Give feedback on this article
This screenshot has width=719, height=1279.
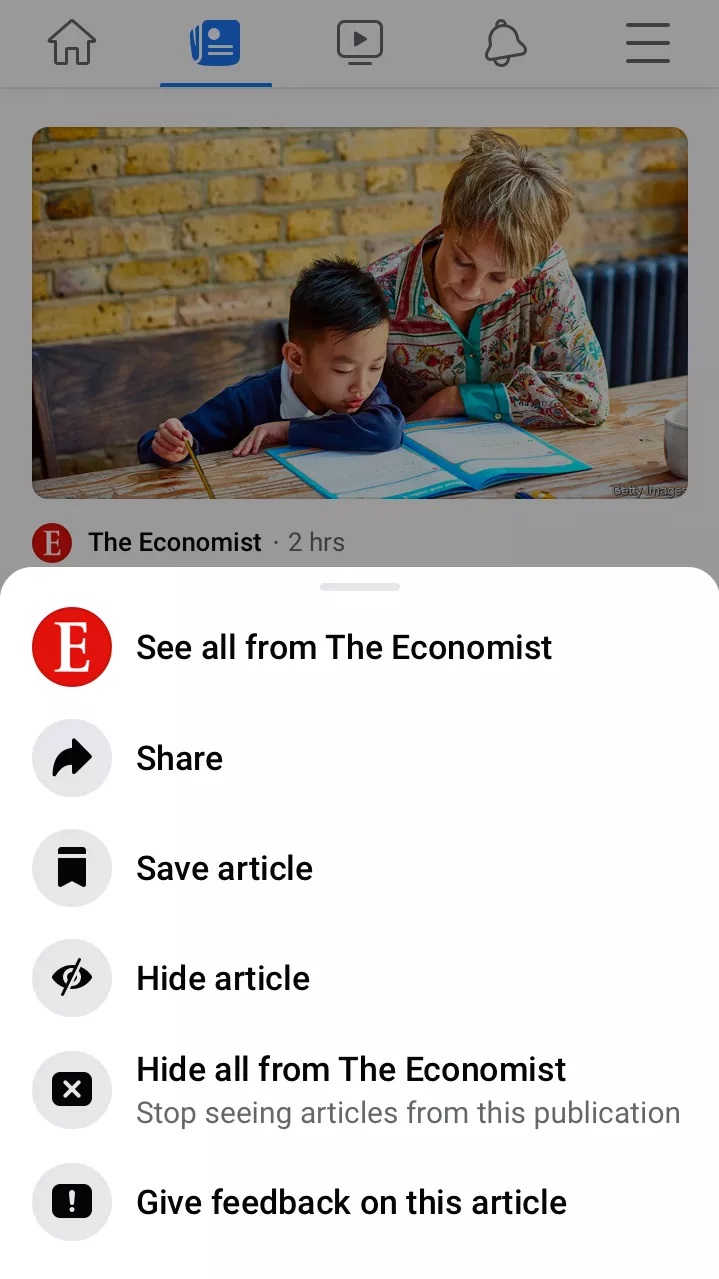pos(351,1202)
